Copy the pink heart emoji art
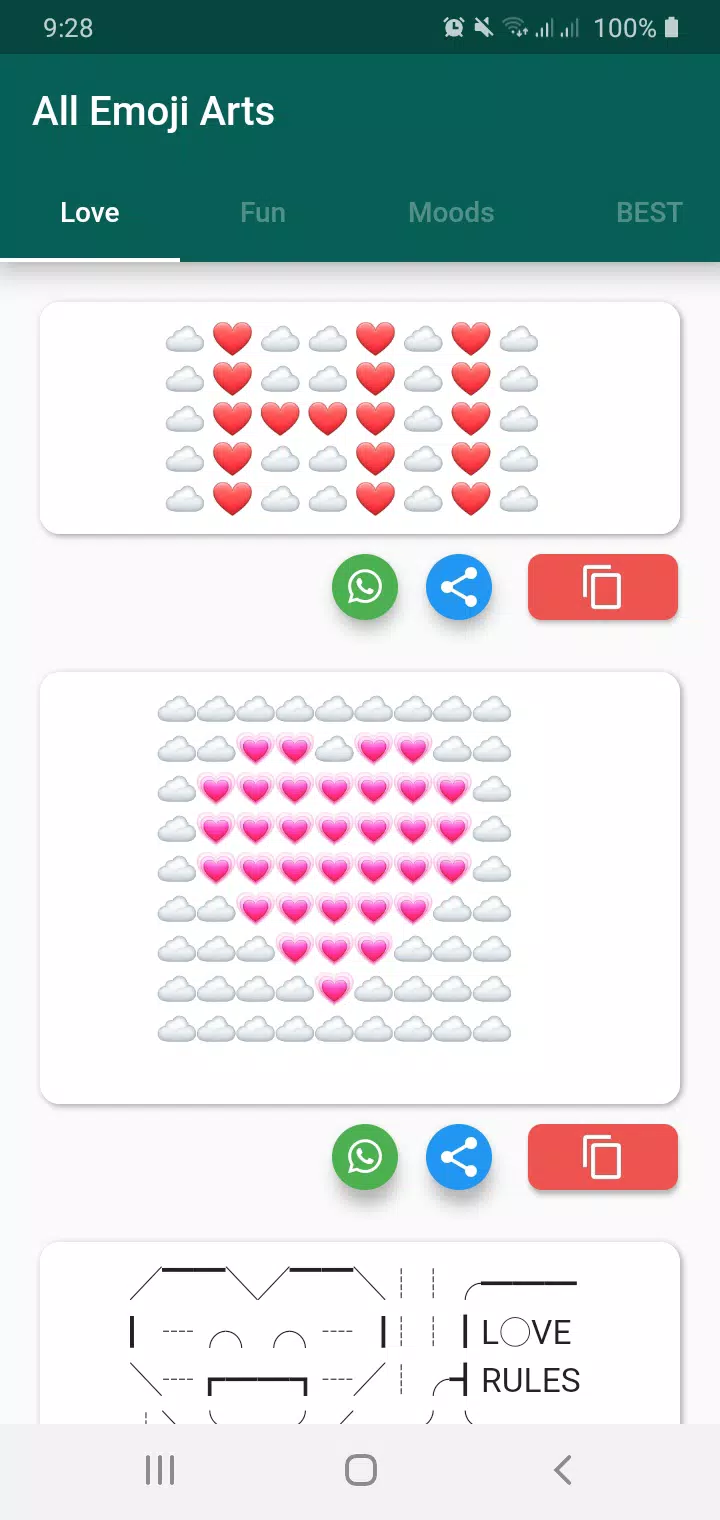This screenshot has height=1520, width=720. coord(602,1157)
